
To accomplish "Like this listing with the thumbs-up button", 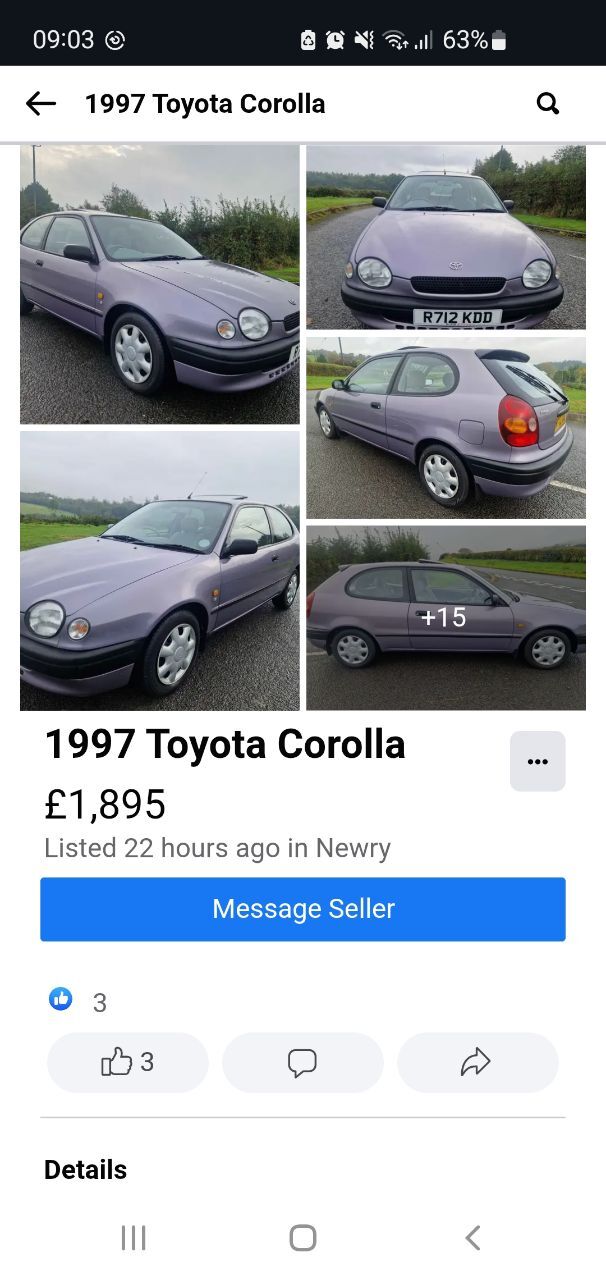I will [128, 1062].
